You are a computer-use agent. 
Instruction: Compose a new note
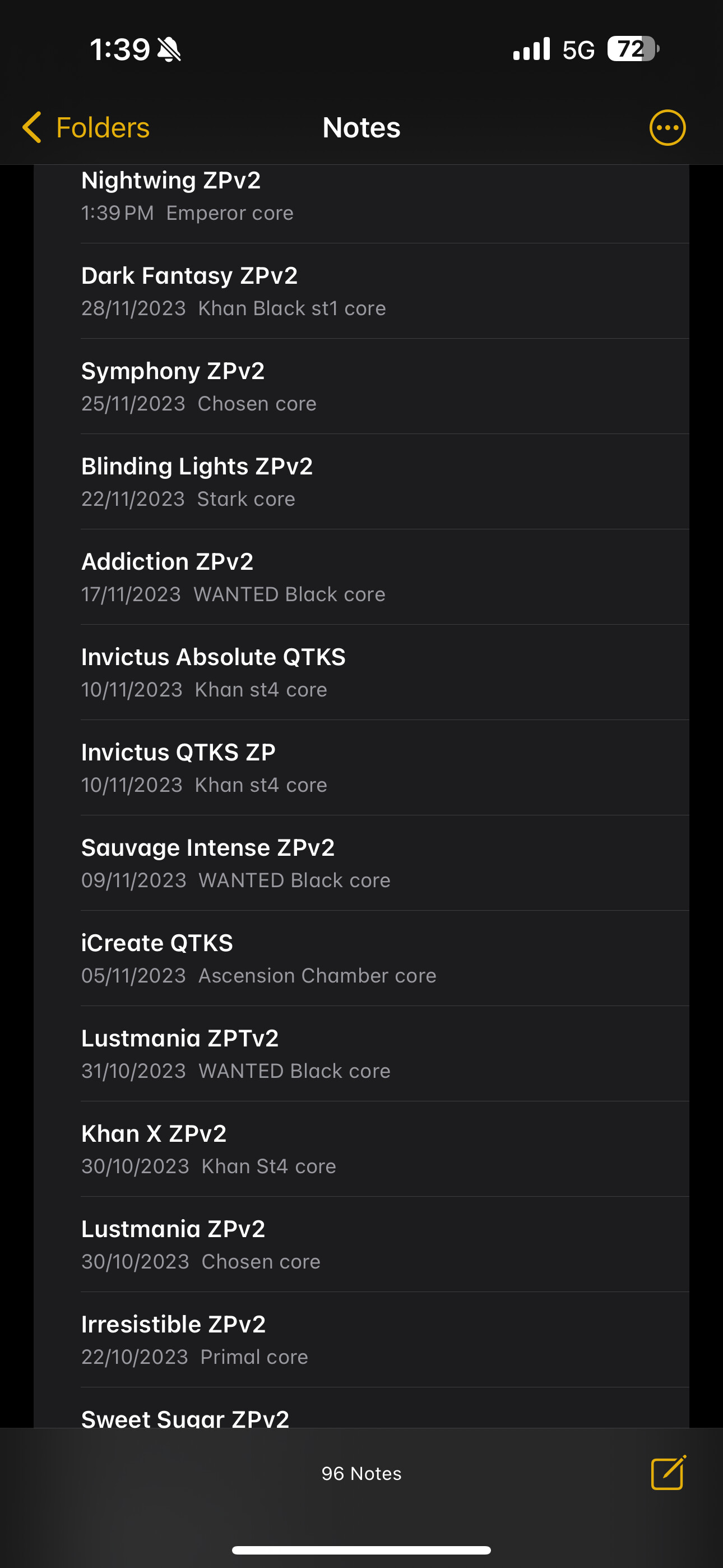[x=668, y=1473]
